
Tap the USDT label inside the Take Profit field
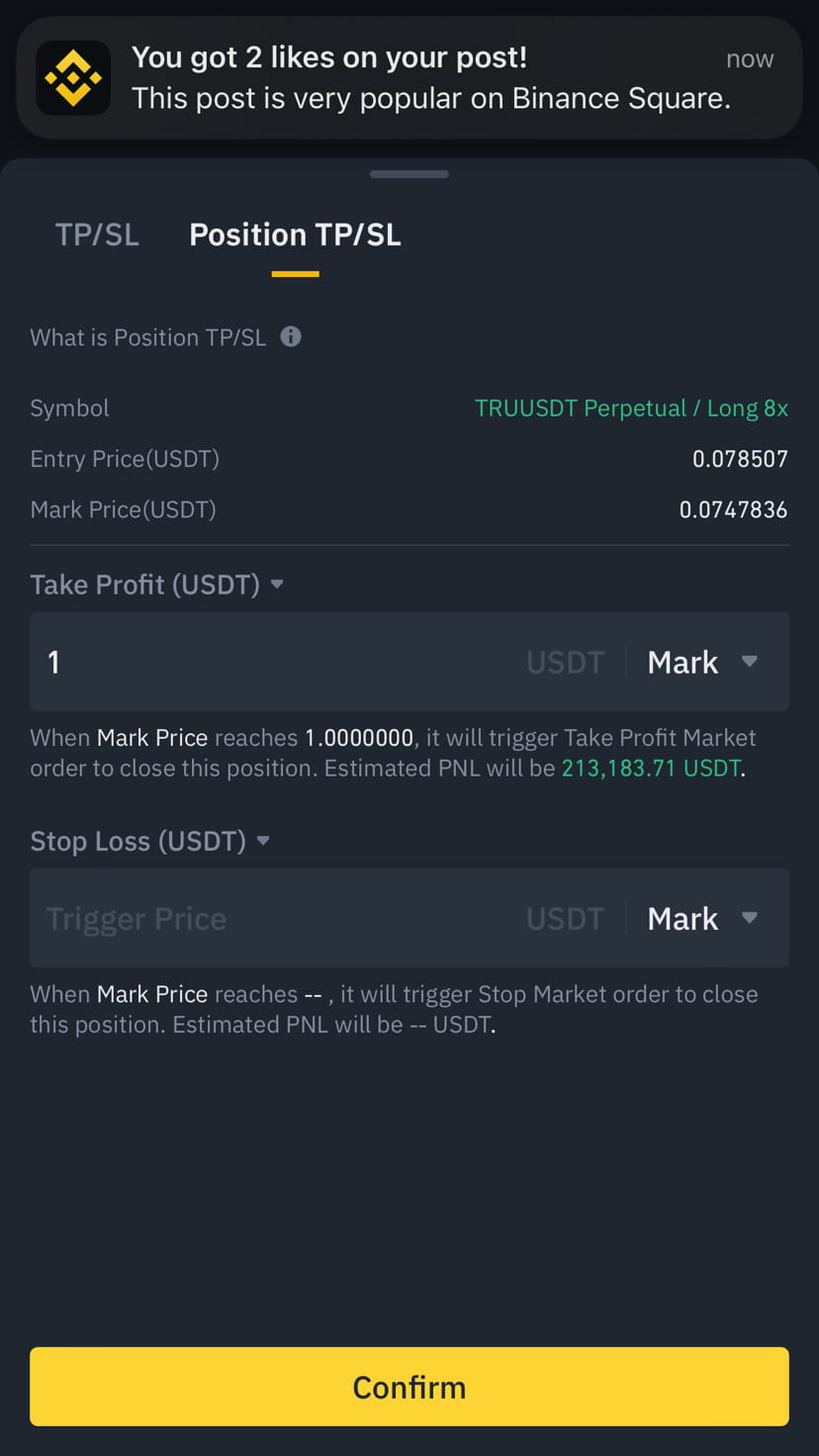(565, 662)
